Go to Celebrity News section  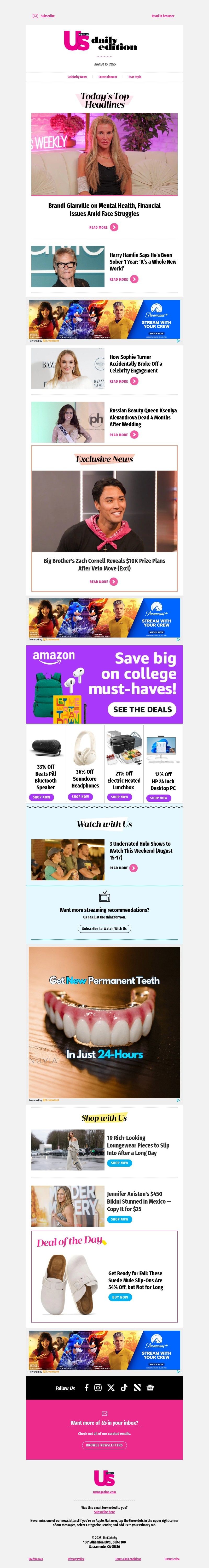(x=77, y=77)
